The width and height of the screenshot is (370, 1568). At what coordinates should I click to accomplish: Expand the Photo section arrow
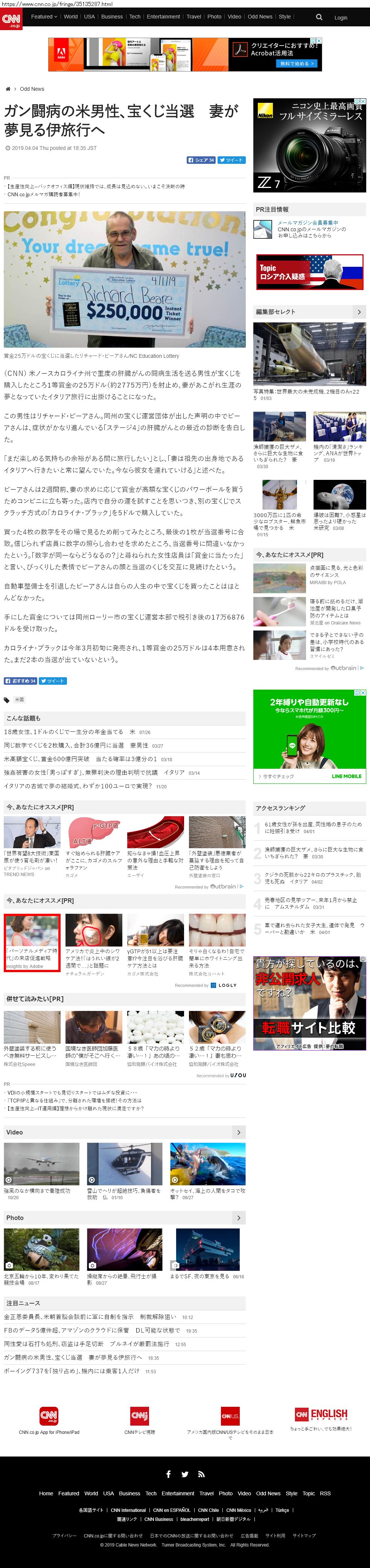[x=239, y=1218]
